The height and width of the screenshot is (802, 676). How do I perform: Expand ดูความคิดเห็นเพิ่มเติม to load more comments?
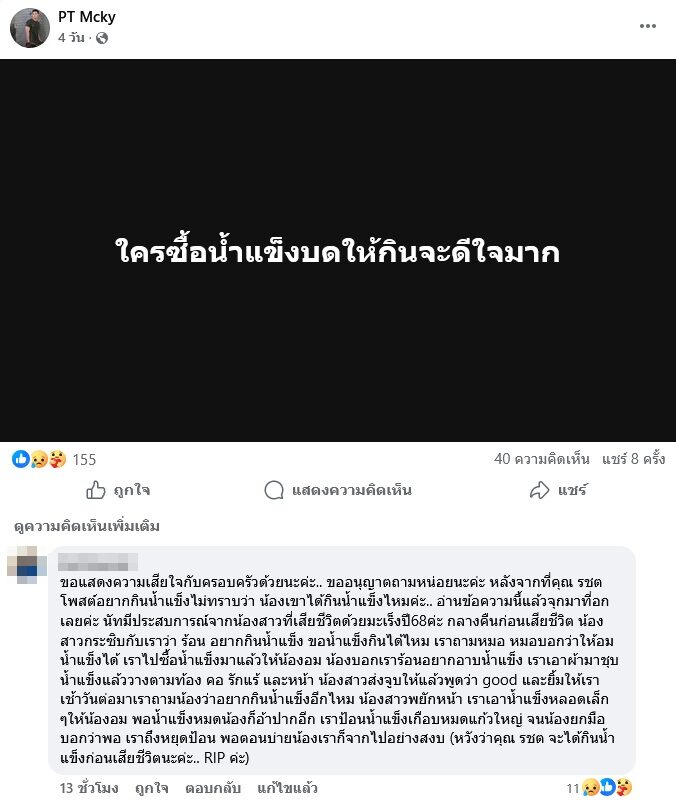(86, 526)
